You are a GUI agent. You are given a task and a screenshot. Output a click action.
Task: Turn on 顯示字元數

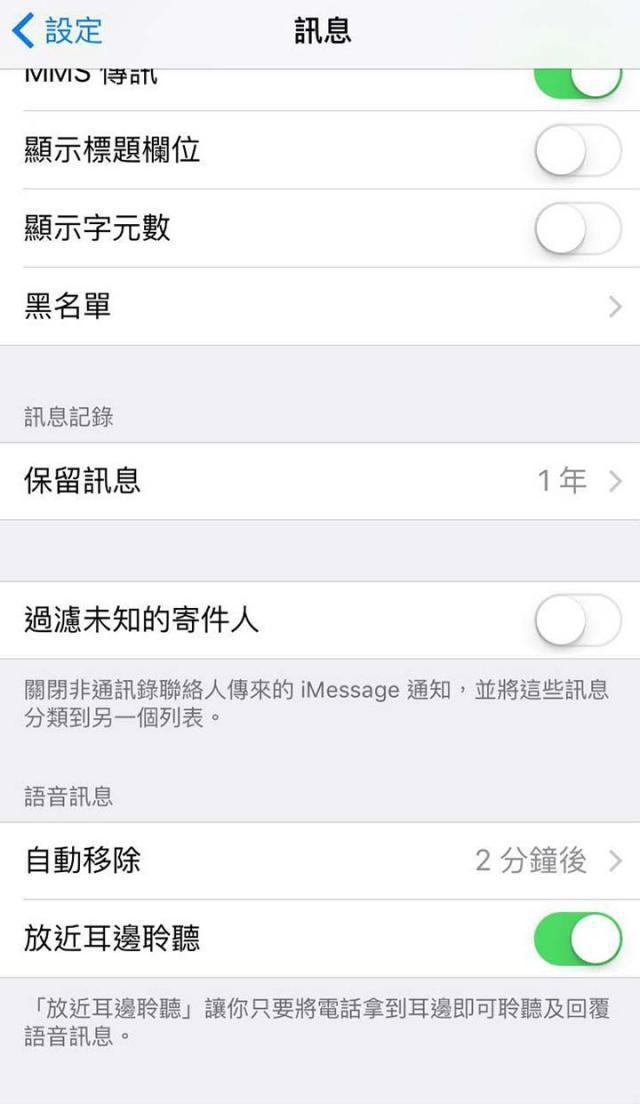click(578, 228)
